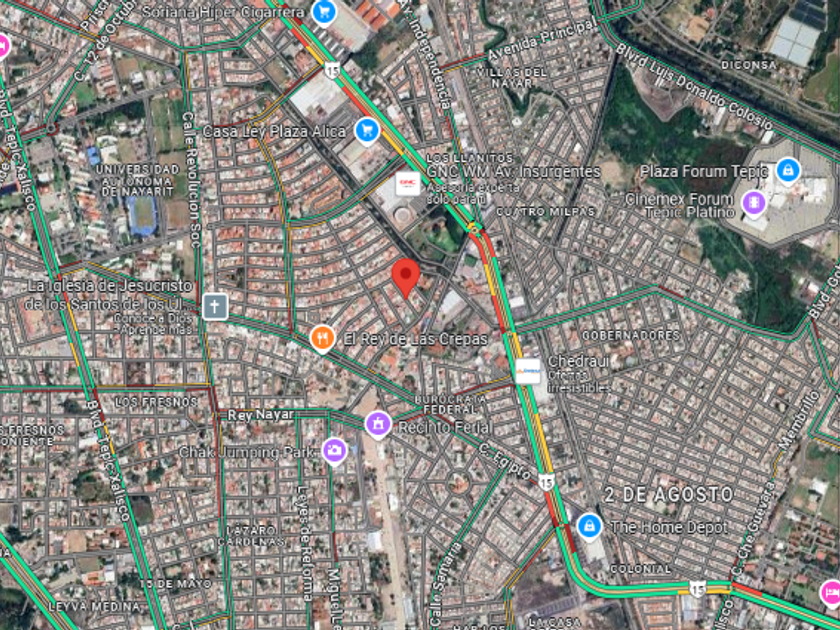Select the Chedraui store marker
The image size is (840, 630).
point(528,371)
